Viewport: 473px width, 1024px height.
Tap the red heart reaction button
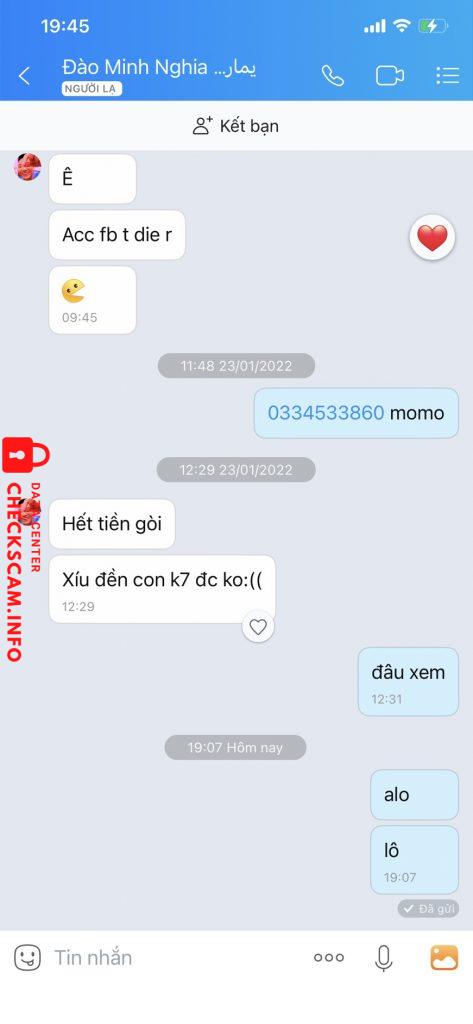pos(432,238)
